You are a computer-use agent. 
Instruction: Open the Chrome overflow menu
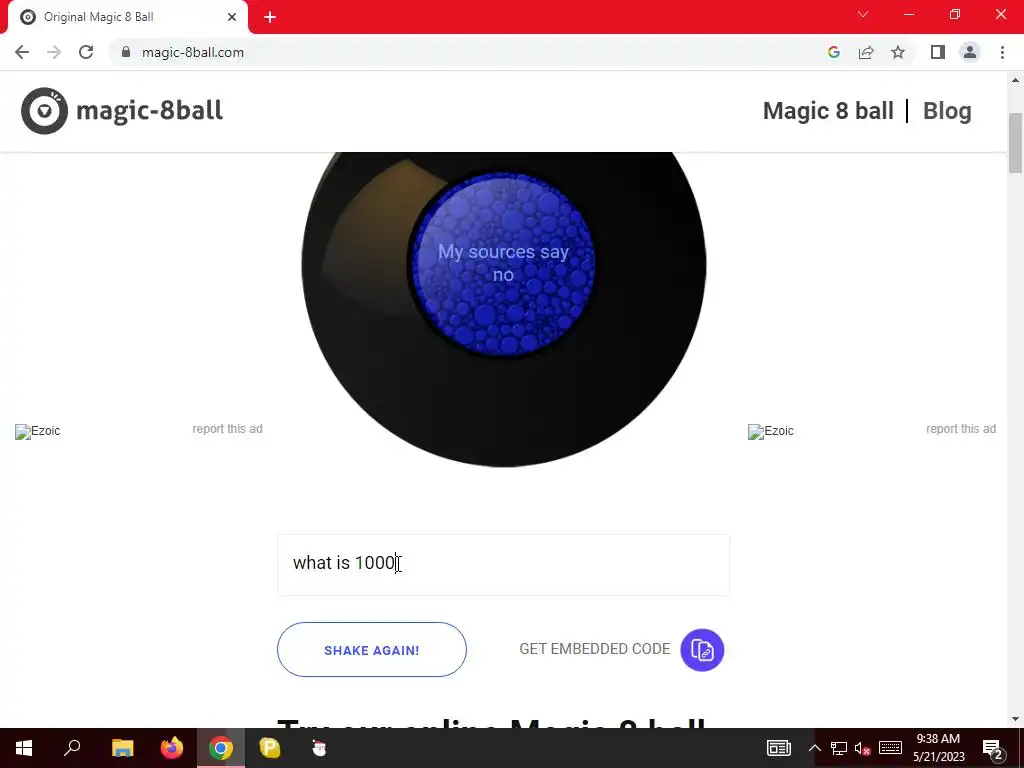point(1002,52)
